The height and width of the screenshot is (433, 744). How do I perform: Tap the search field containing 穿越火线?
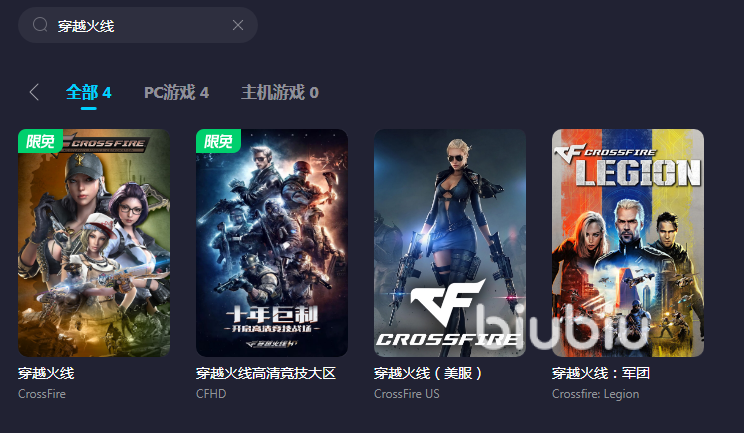click(130, 25)
